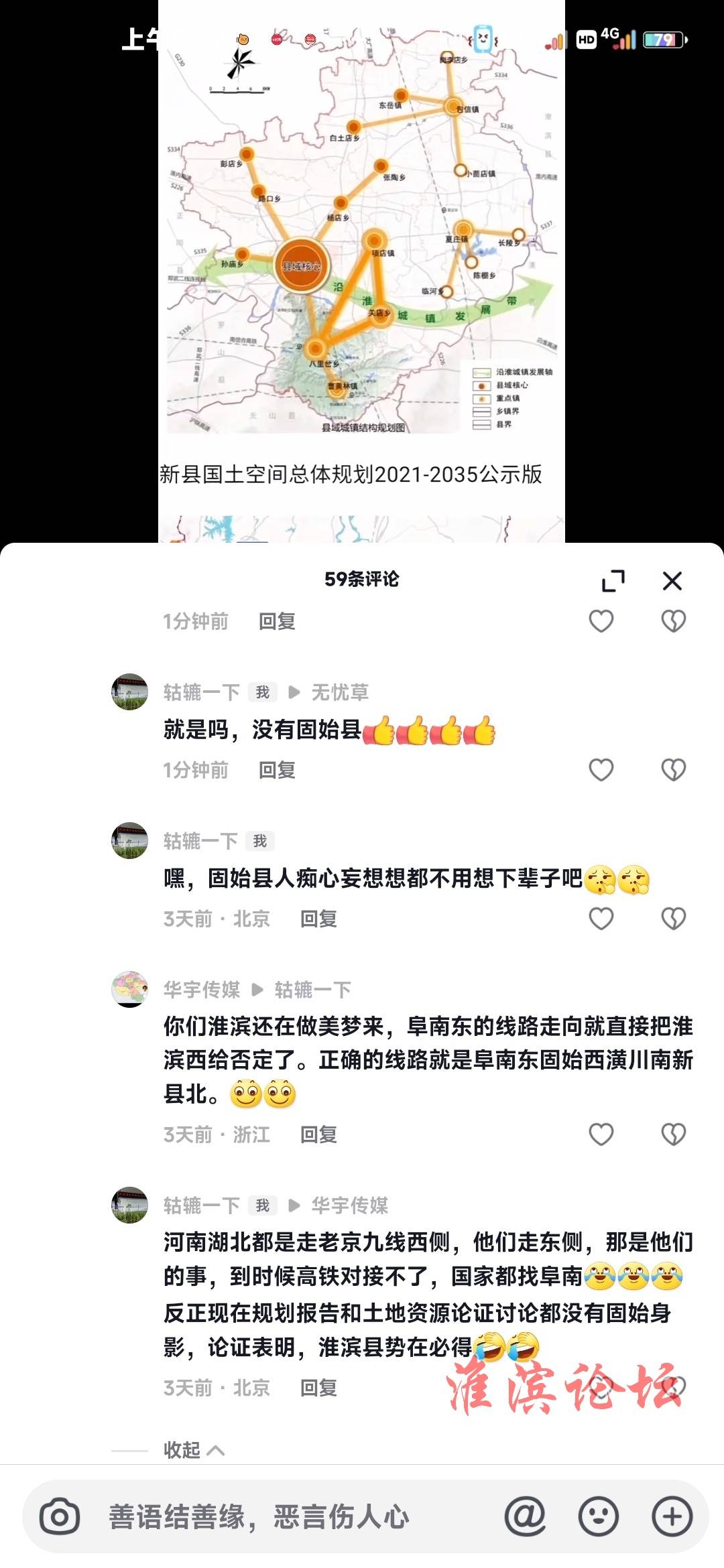This screenshot has width=724, height=1568.
Task: Reply to comment '嘿，固始县人痴心妄想'
Action: pos(318,919)
